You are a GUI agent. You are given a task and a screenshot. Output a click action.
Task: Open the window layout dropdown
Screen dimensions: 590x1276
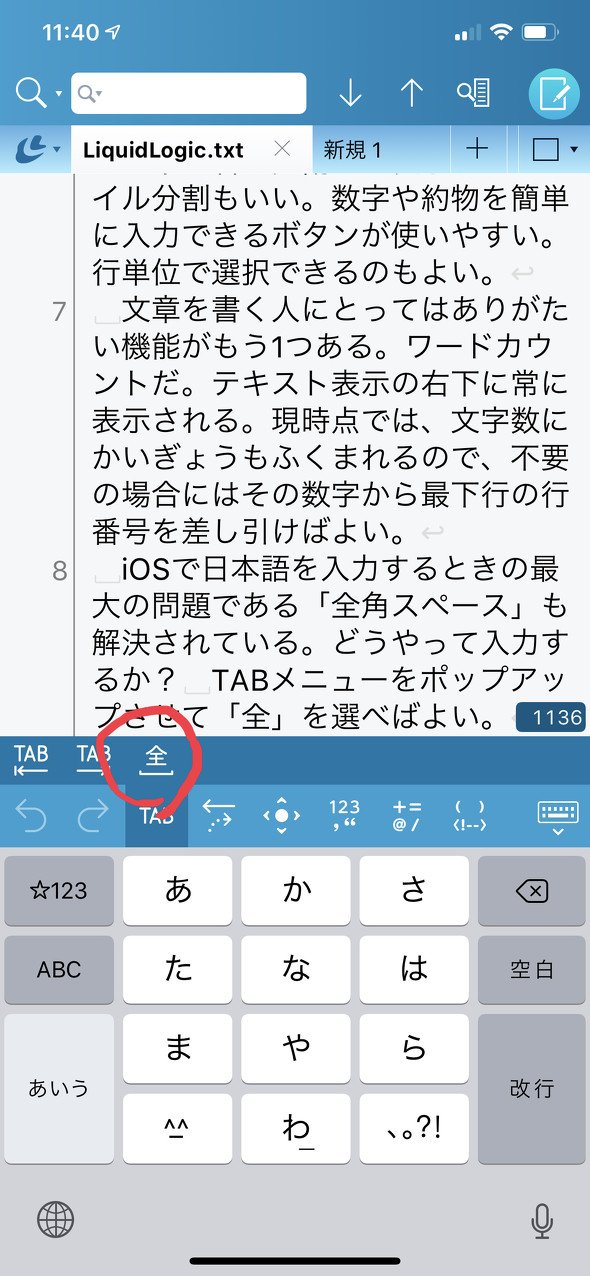pyautogui.click(x=555, y=150)
